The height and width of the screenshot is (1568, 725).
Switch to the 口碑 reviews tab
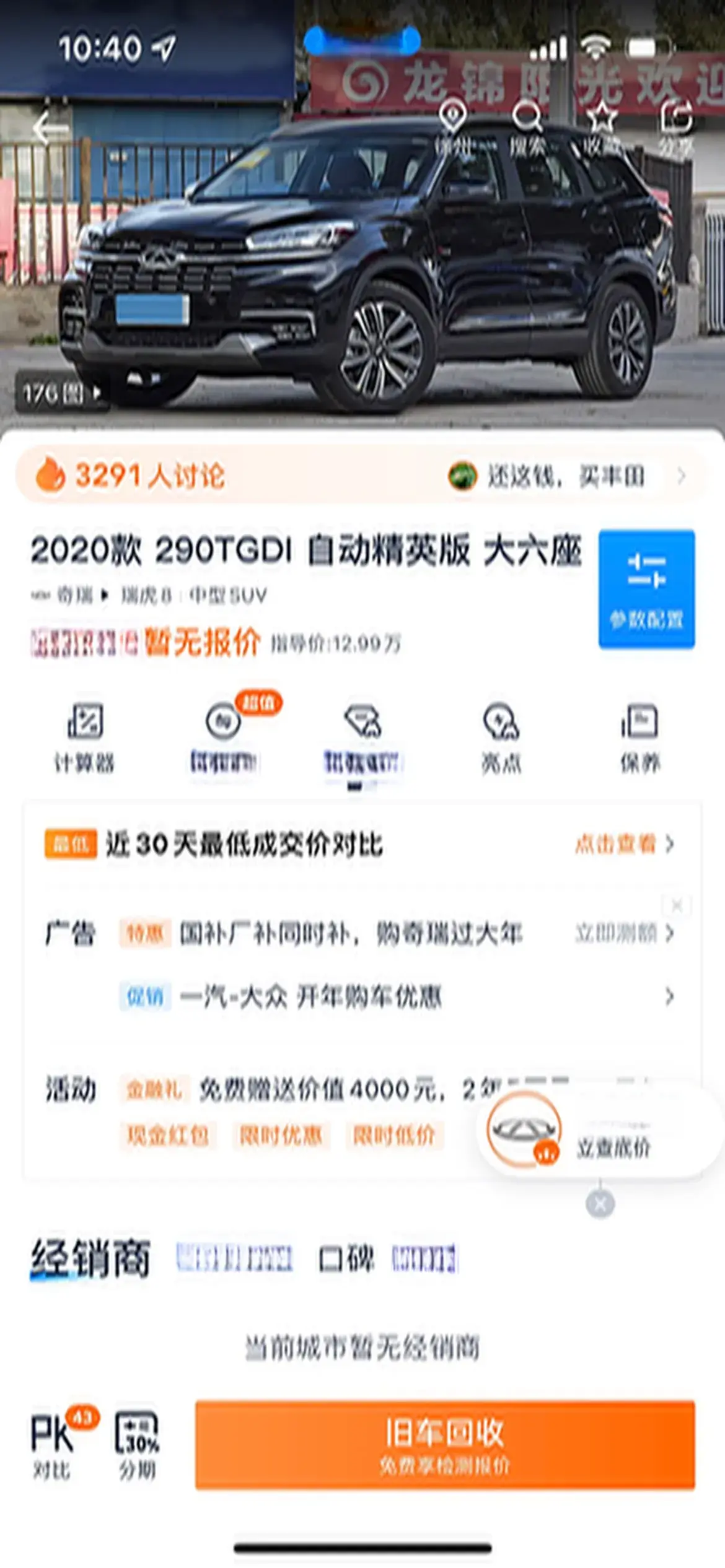point(346,1258)
